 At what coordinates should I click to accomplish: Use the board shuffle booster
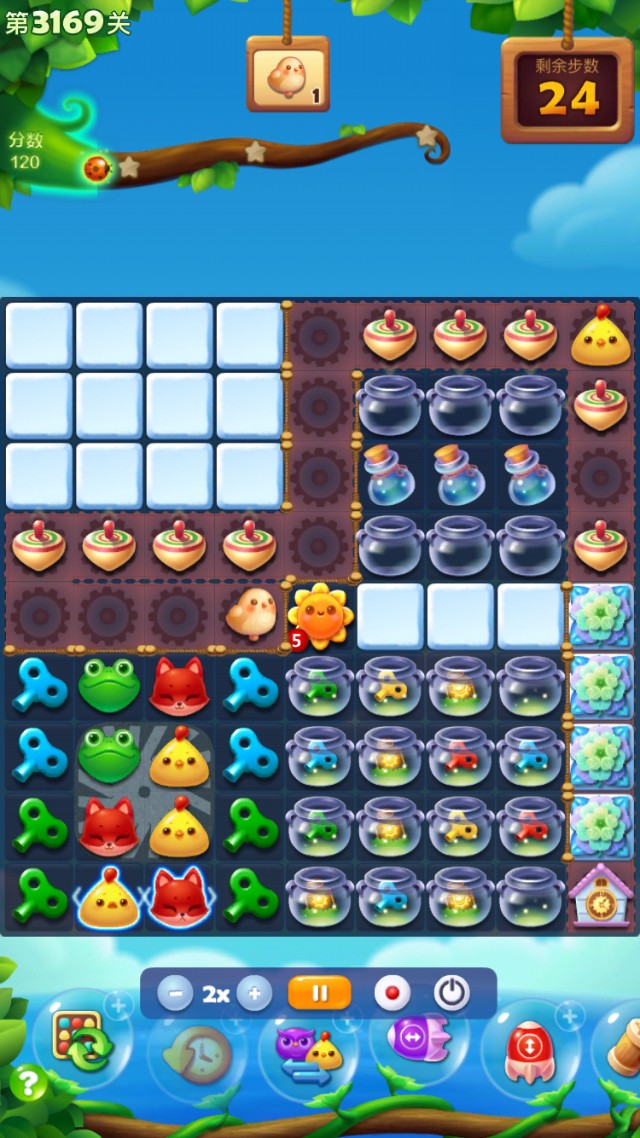83,1043
